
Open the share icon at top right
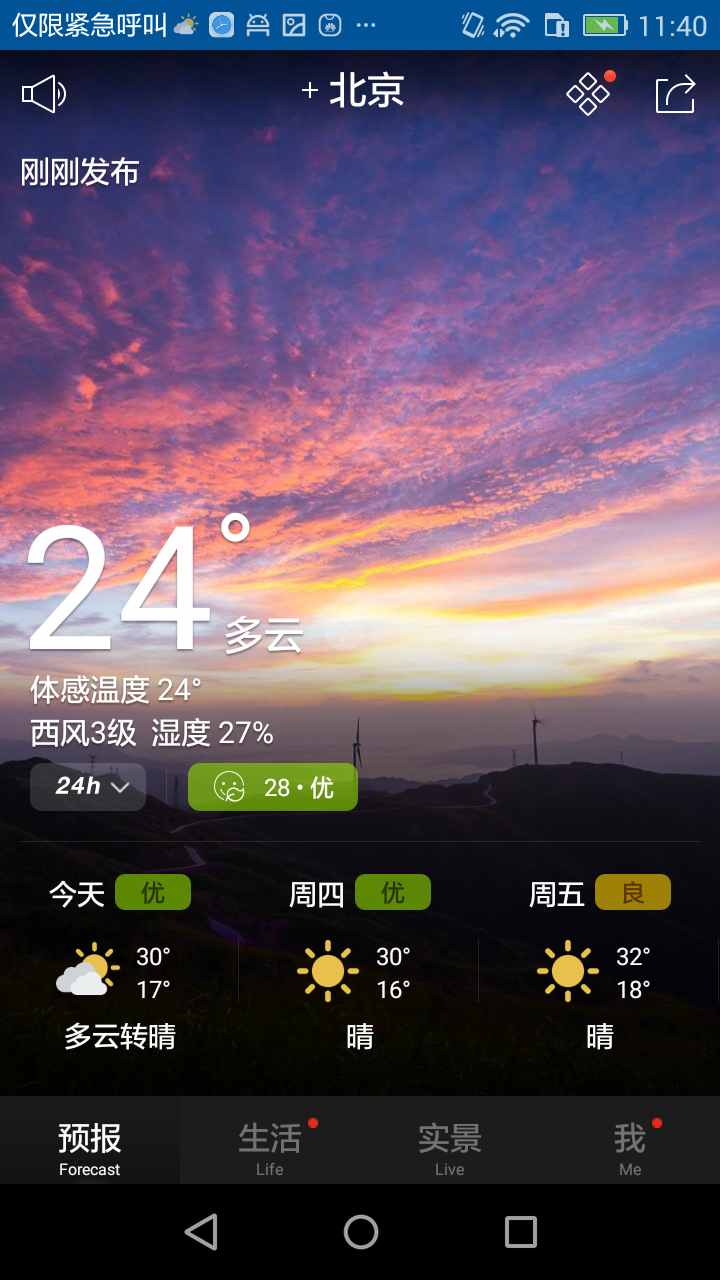coord(676,92)
